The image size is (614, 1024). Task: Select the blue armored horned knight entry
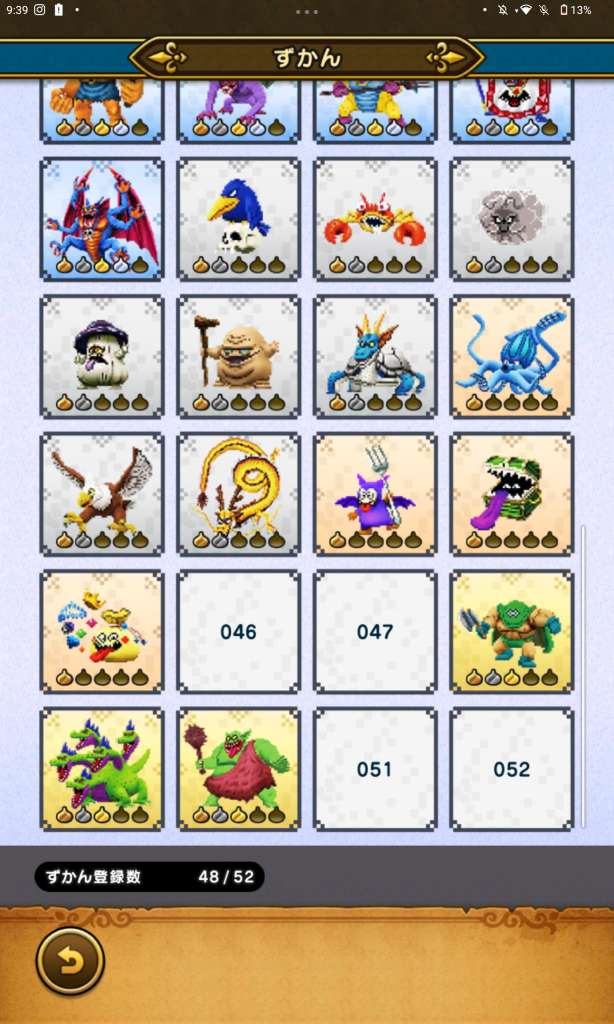(x=375, y=356)
